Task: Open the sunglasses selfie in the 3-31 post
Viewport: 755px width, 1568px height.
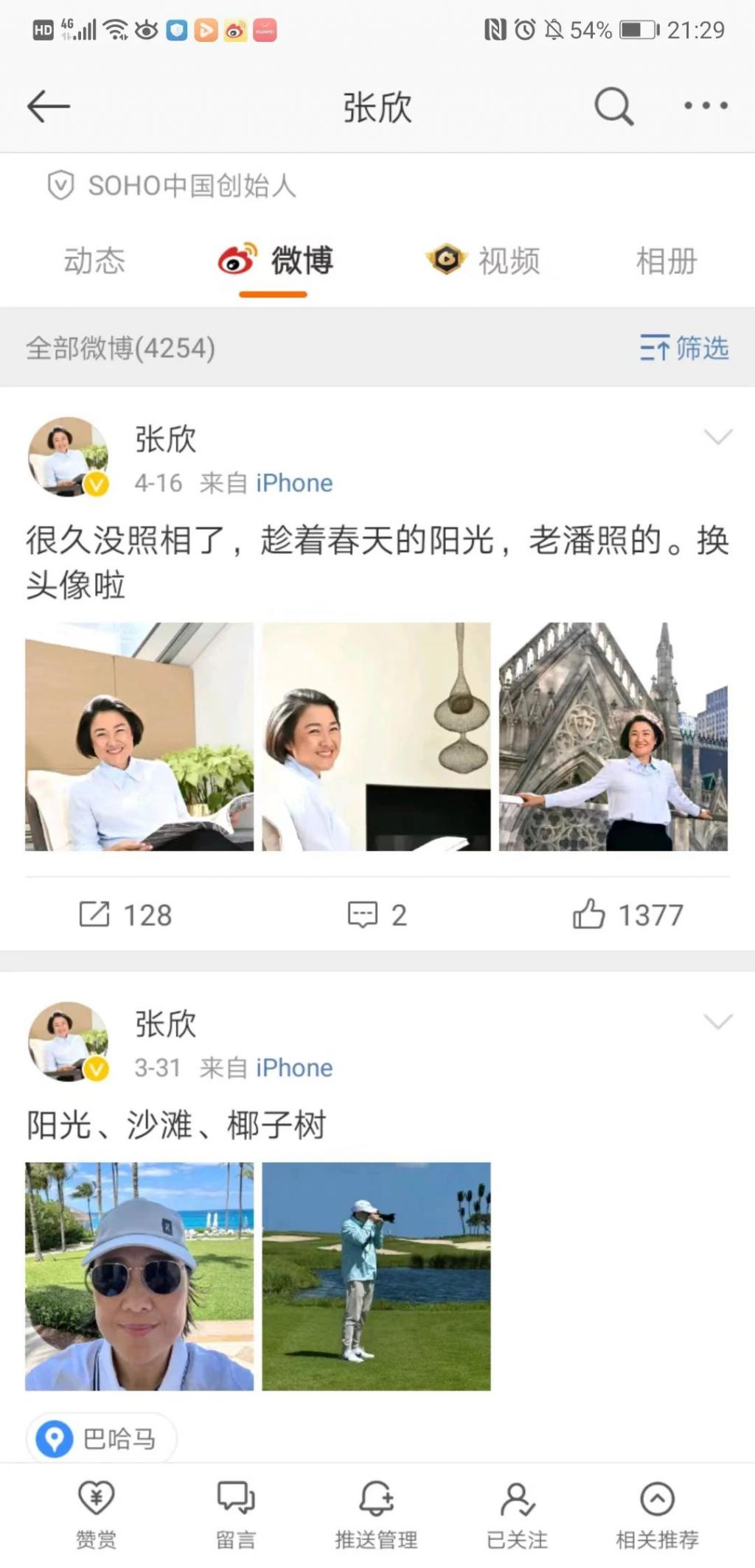Action: (x=139, y=1276)
